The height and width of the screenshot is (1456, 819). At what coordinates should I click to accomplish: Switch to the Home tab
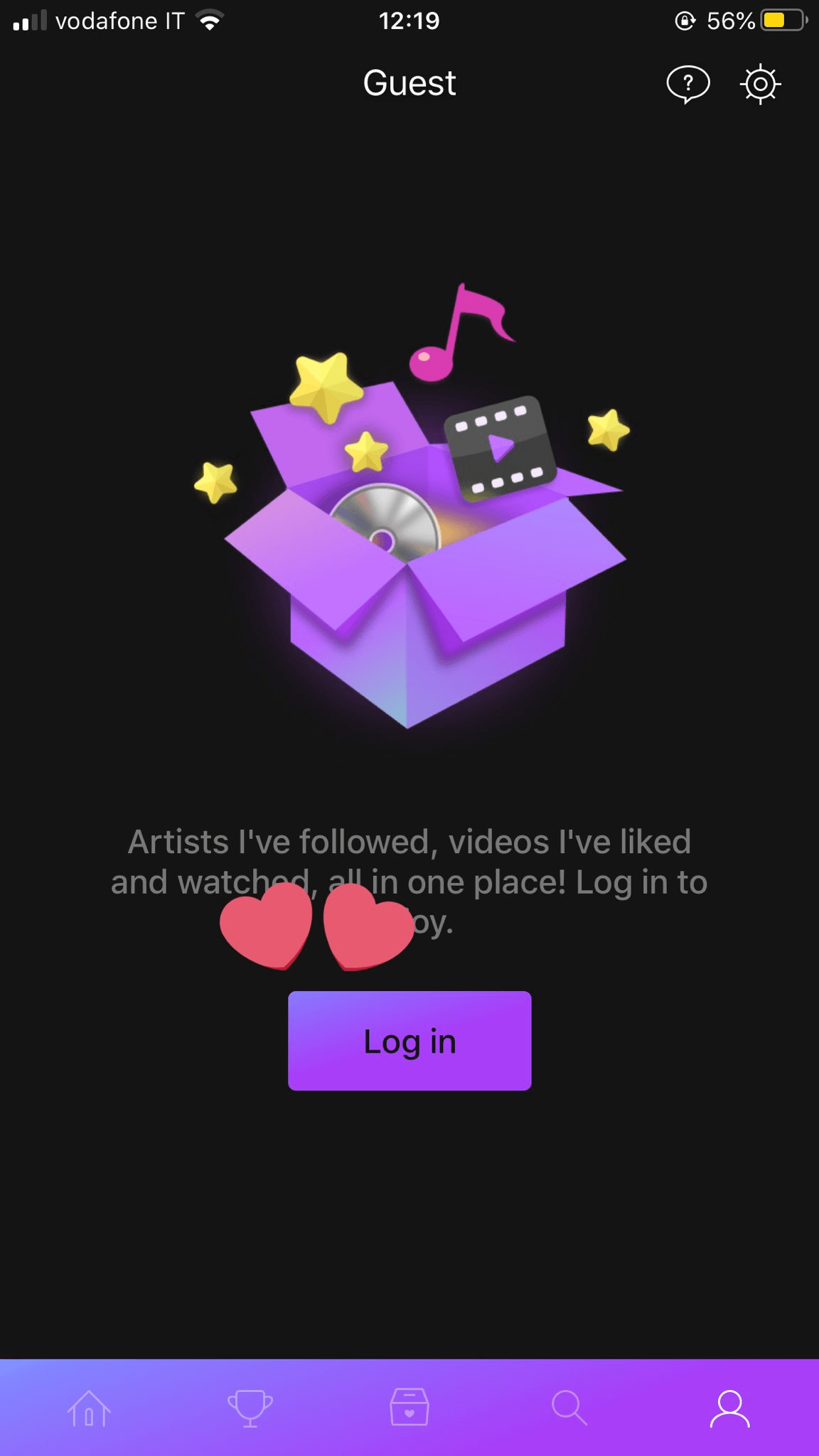point(89,1408)
